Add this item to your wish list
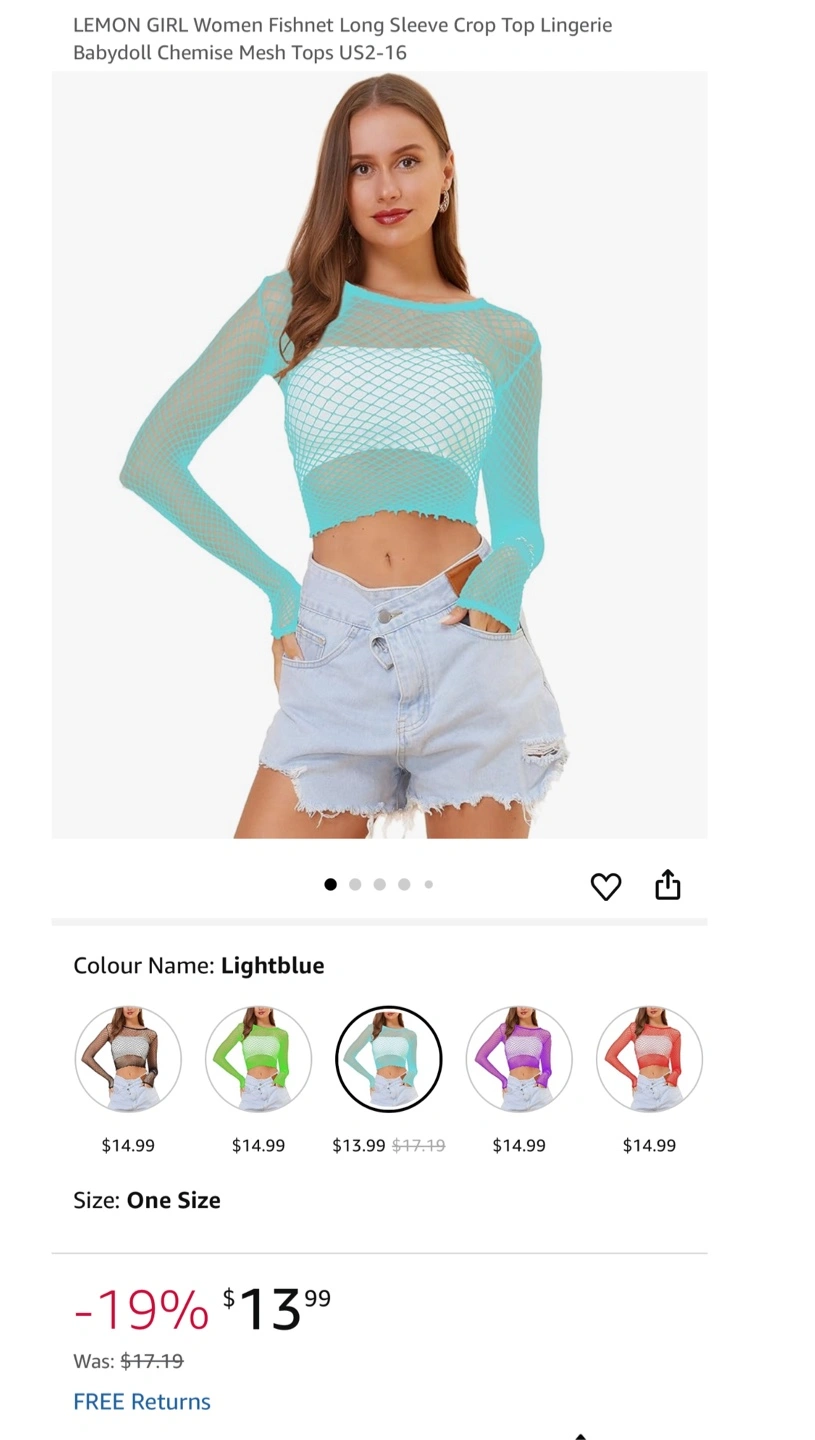This screenshot has height=1440, width=815. point(606,886)
